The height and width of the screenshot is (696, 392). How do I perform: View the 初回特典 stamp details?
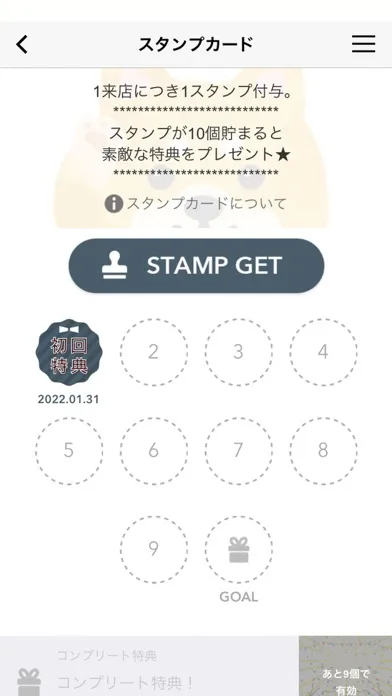tap(69, 352)
